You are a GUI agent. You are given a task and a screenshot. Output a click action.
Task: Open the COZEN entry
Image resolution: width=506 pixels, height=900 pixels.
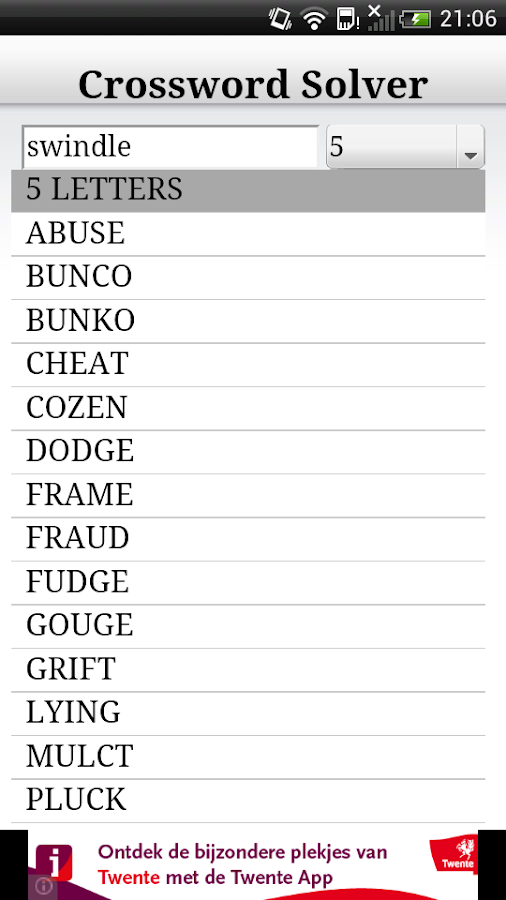(x=248, y=409)
